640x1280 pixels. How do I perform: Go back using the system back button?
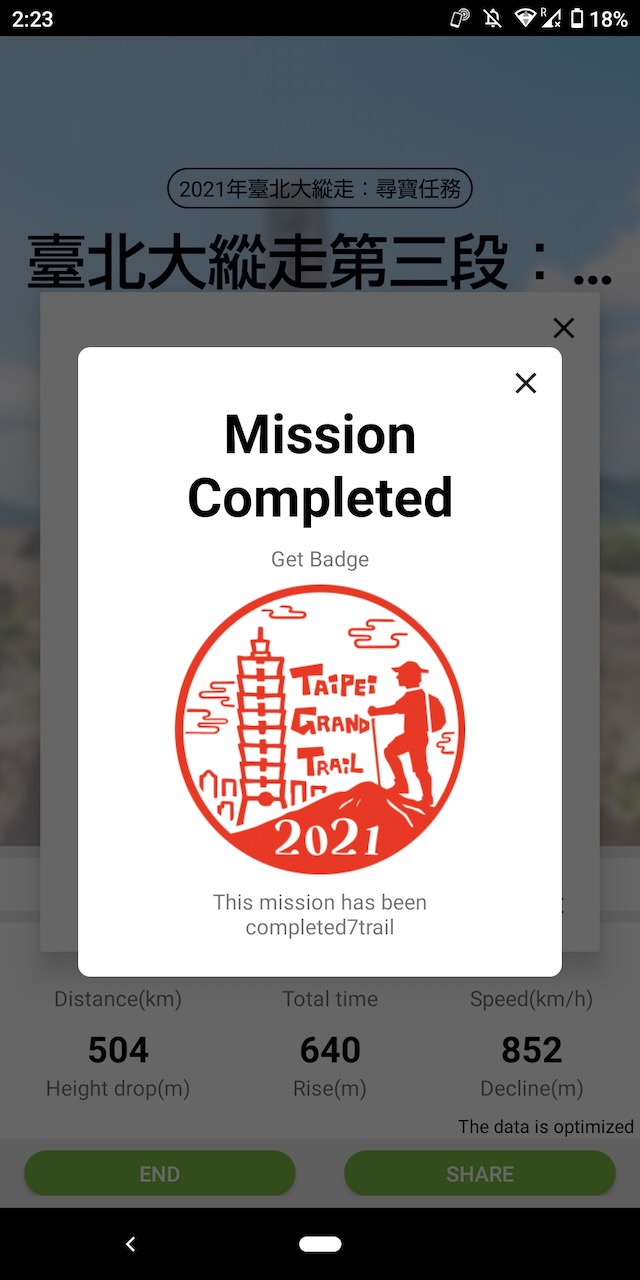click(x=130, y=1244)
